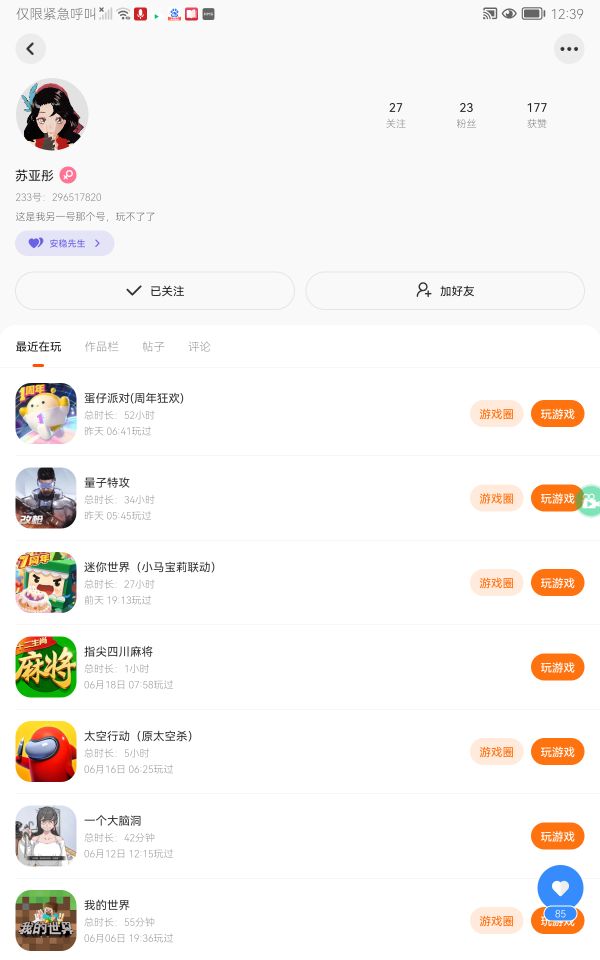Open 游戏圈 for 蛋仔派对
Image resolution: width=600 pixels, height=960 pixels.
point(496,414)
